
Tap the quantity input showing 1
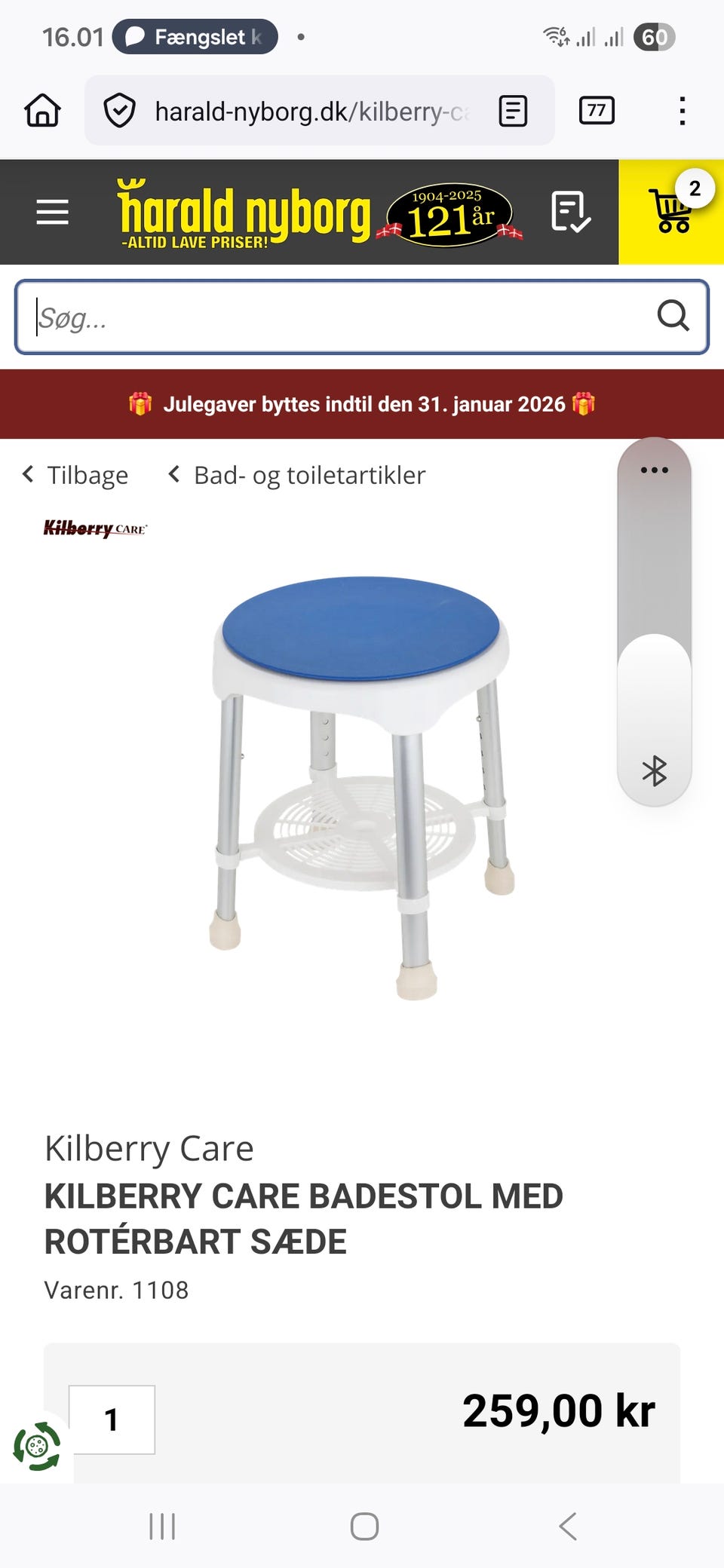[112, 1420]
